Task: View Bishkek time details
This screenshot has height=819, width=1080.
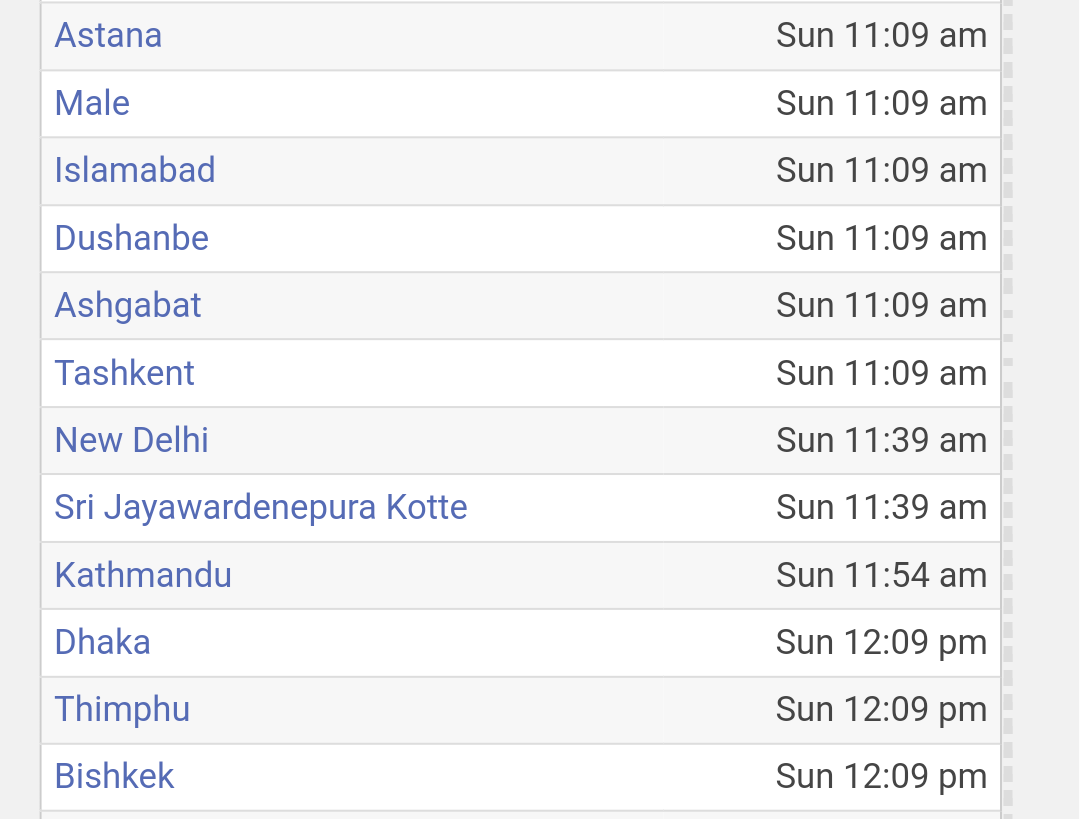Action: click(115, 776)
